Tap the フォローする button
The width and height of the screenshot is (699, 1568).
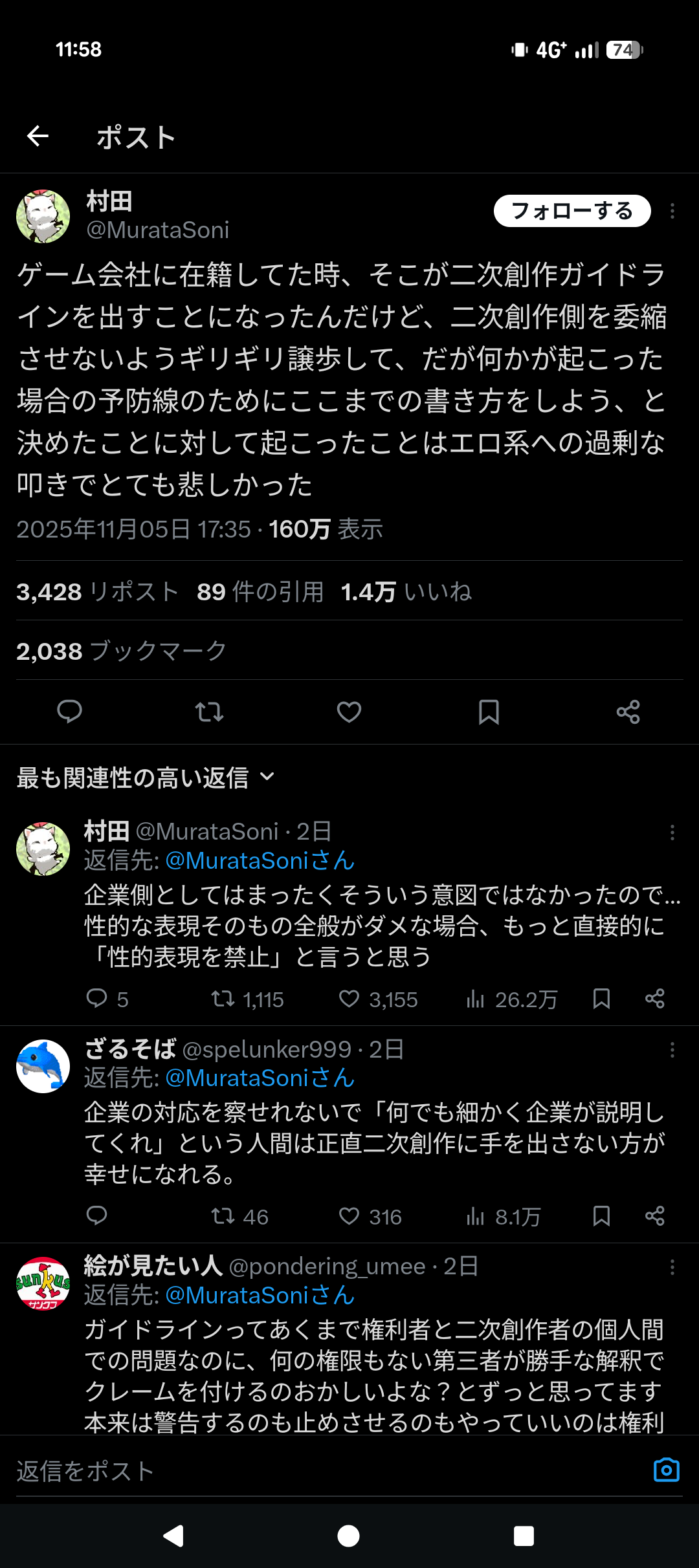point(571,211)
